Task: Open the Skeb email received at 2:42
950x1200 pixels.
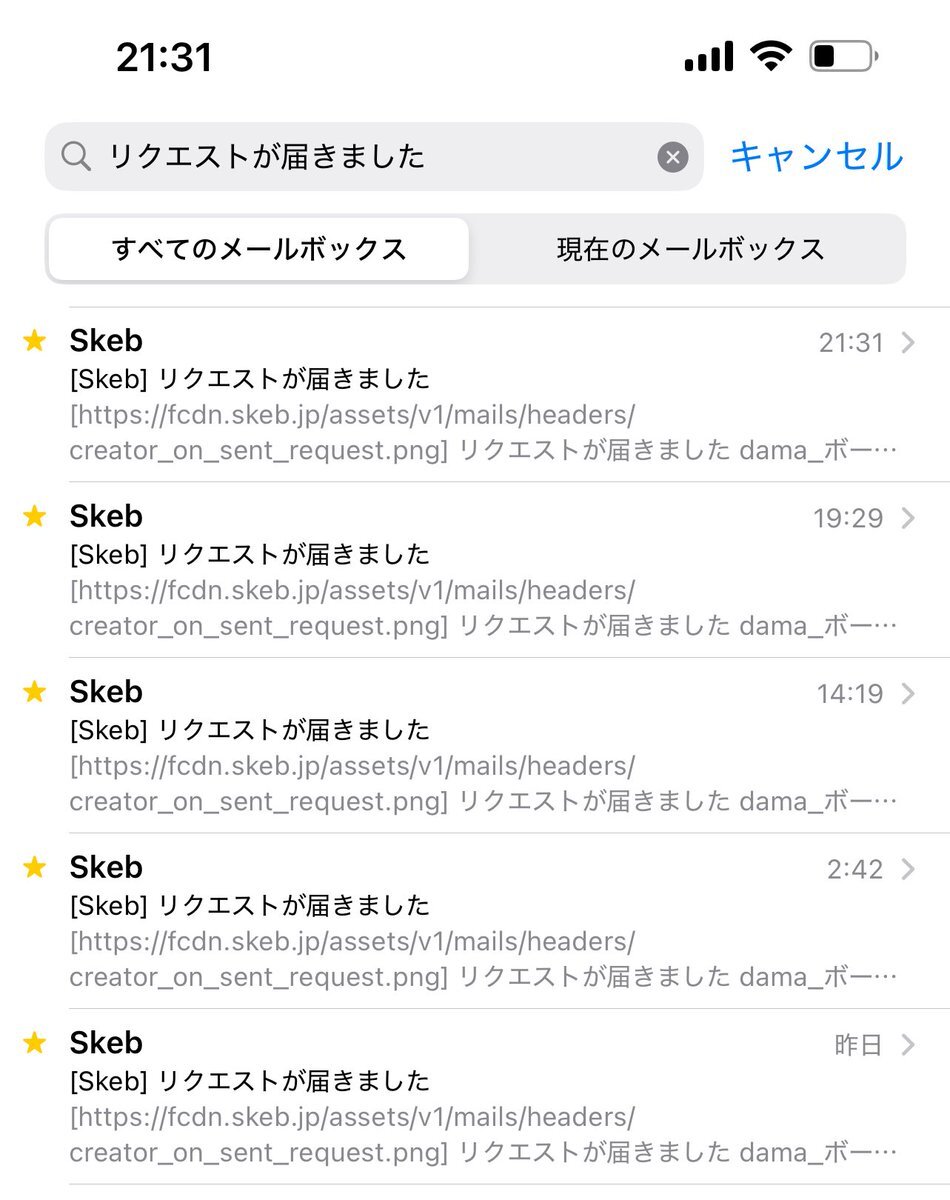Action: coord(480,921)
